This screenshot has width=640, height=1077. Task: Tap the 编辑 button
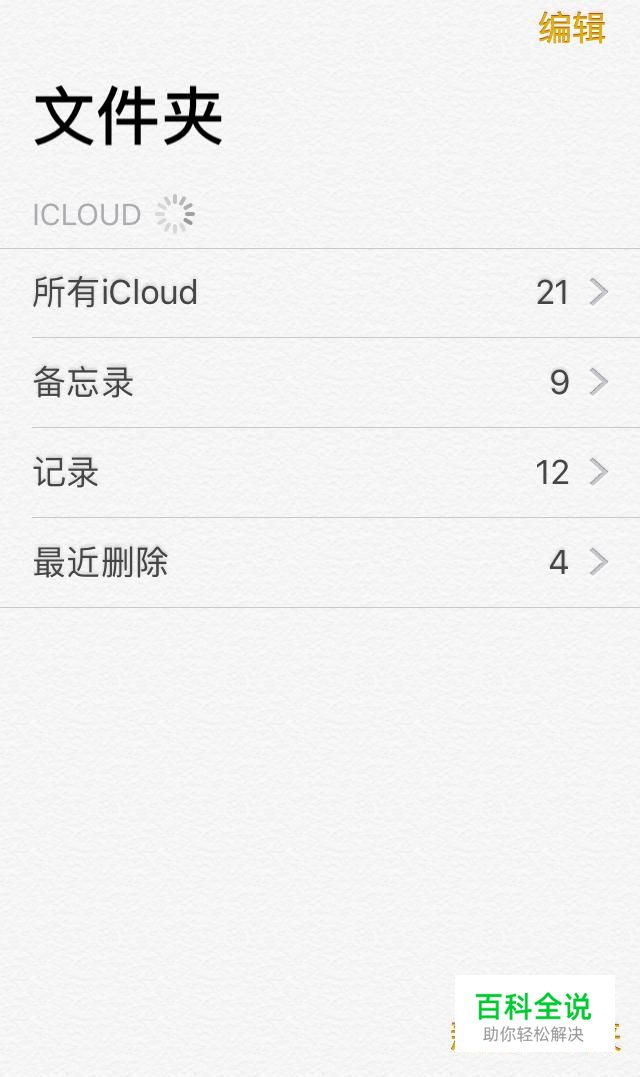572,28
